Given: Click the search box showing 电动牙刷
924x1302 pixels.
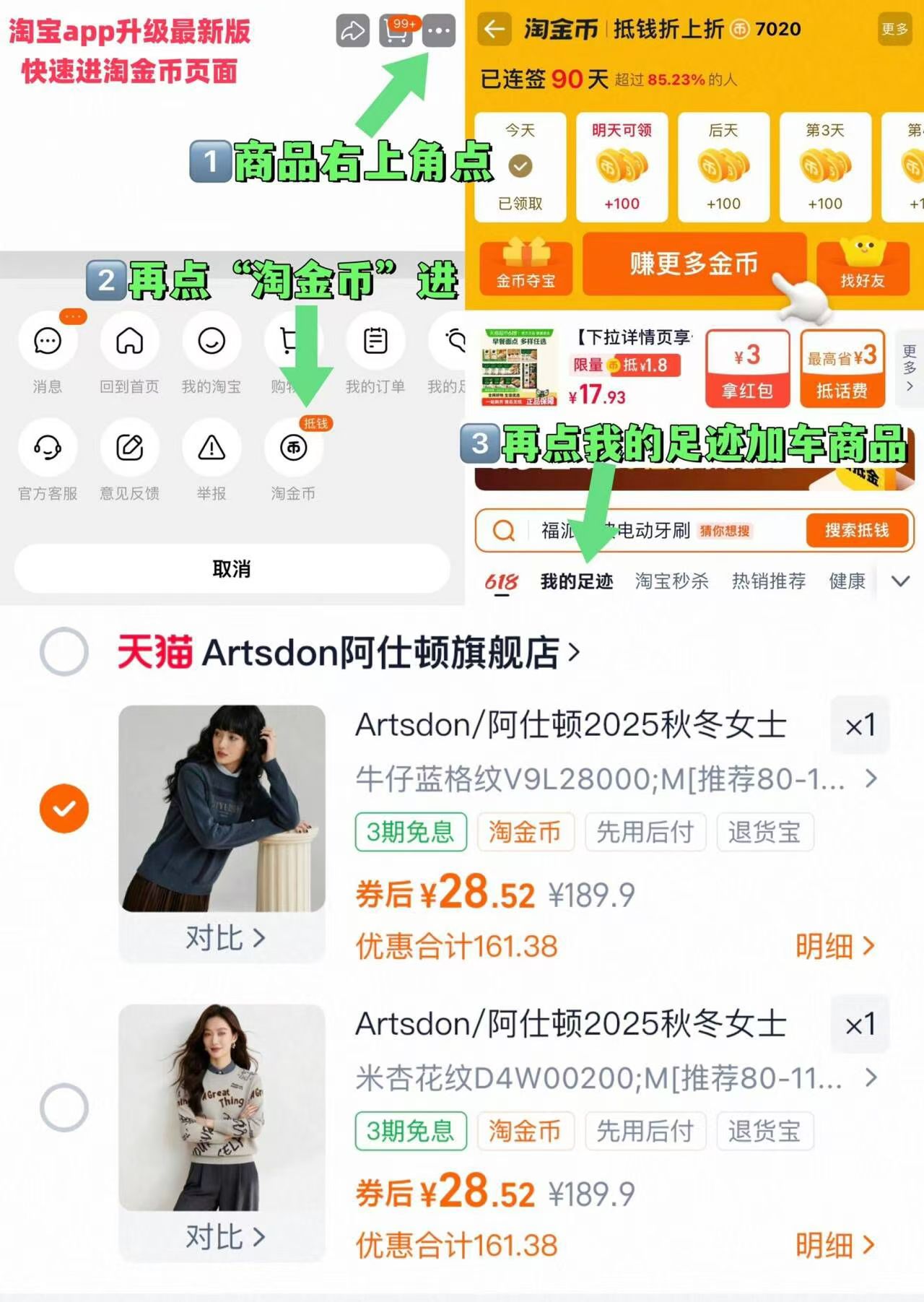Looking at the screenshot, I should (x=635, y=531).
